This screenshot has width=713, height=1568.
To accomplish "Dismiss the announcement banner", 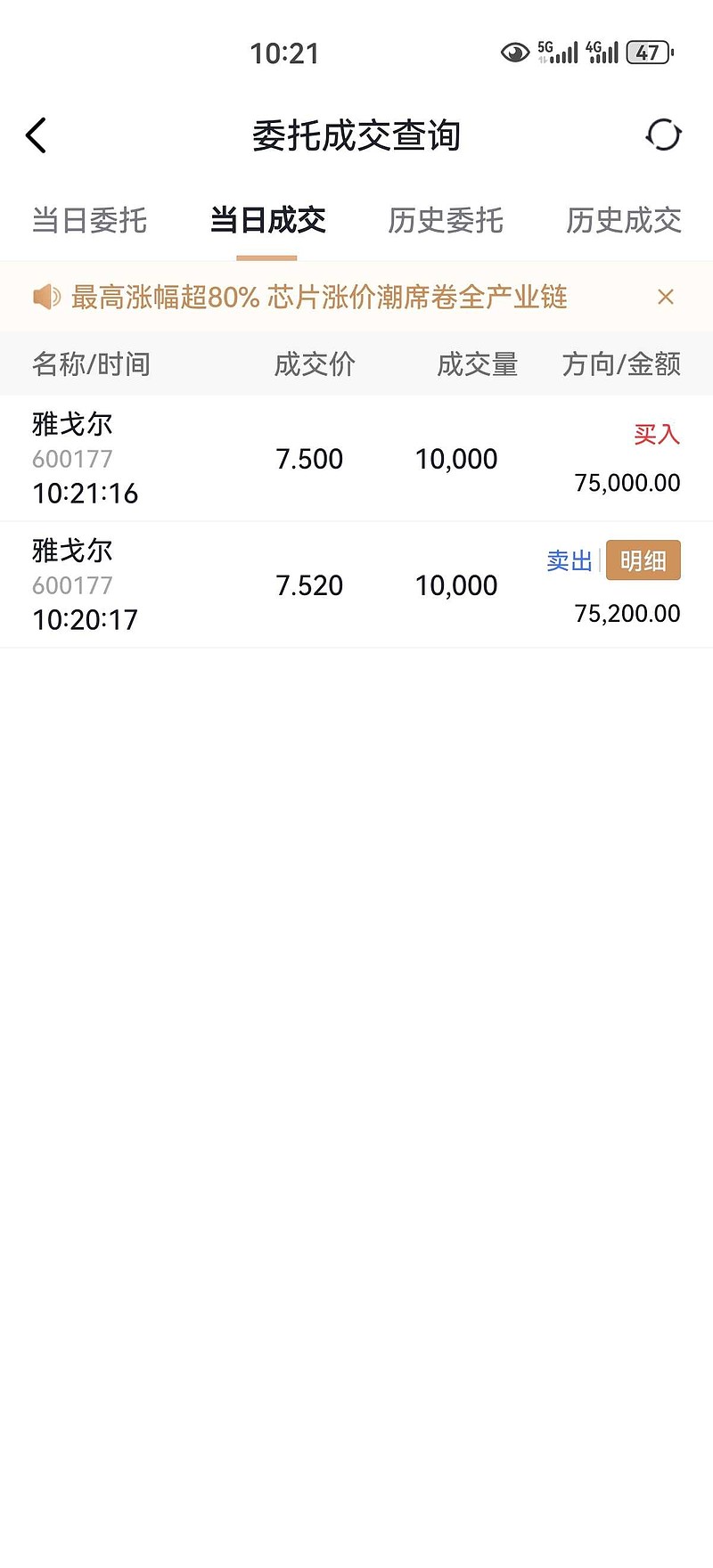I will coord(665,297).
